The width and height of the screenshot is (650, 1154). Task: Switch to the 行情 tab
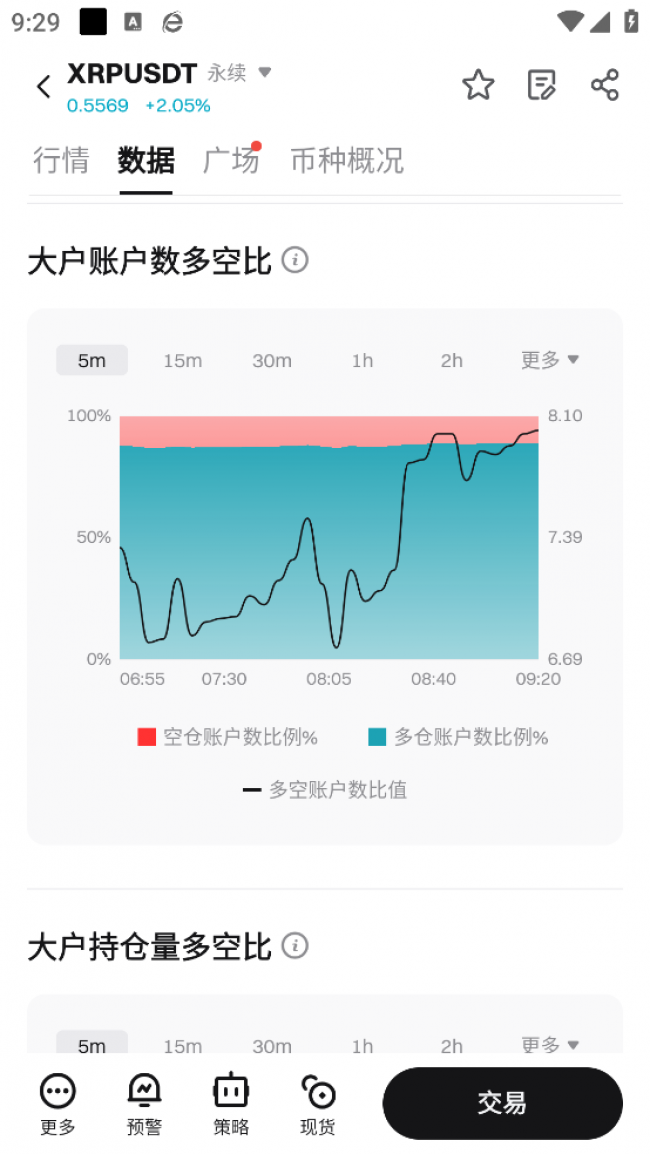(61, 160)
